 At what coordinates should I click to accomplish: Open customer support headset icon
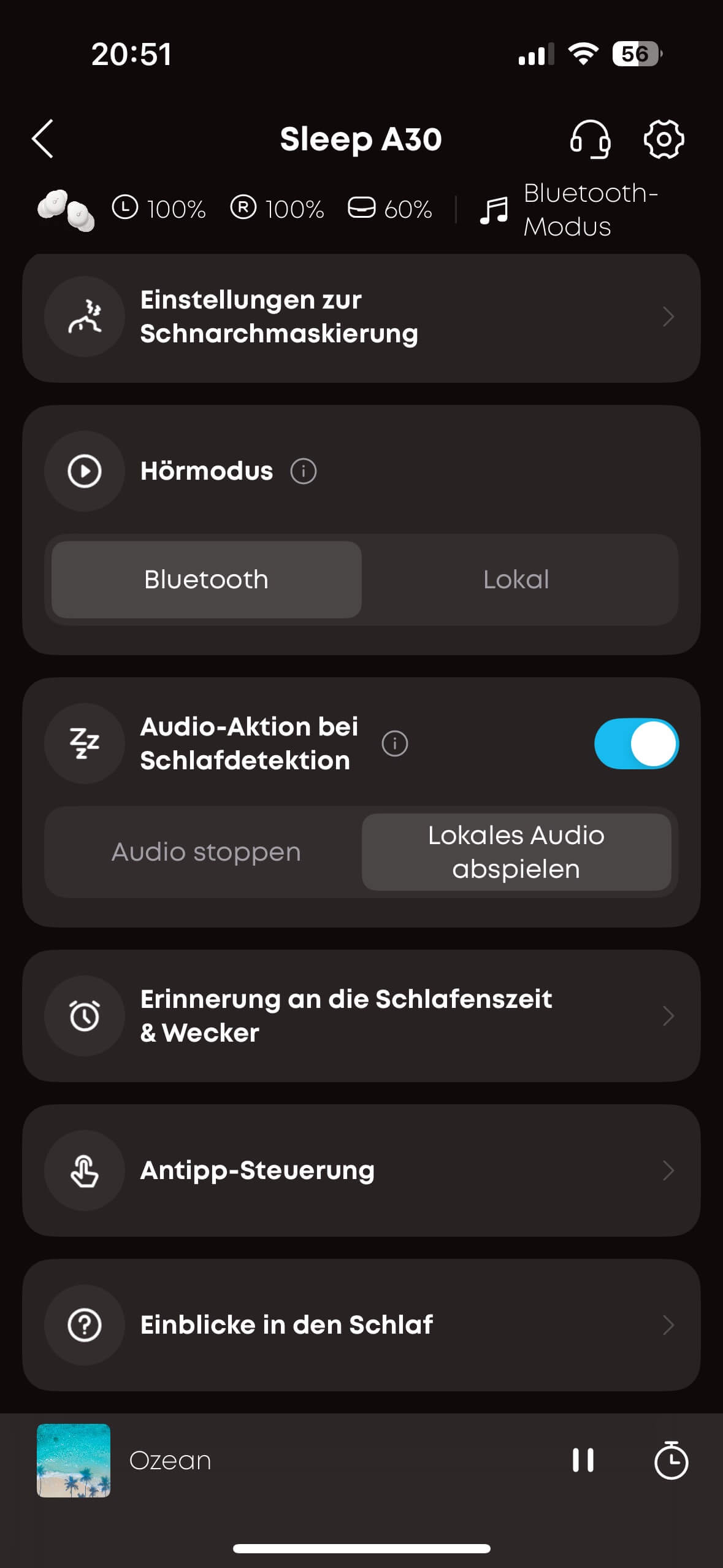(x=590, y=139)
